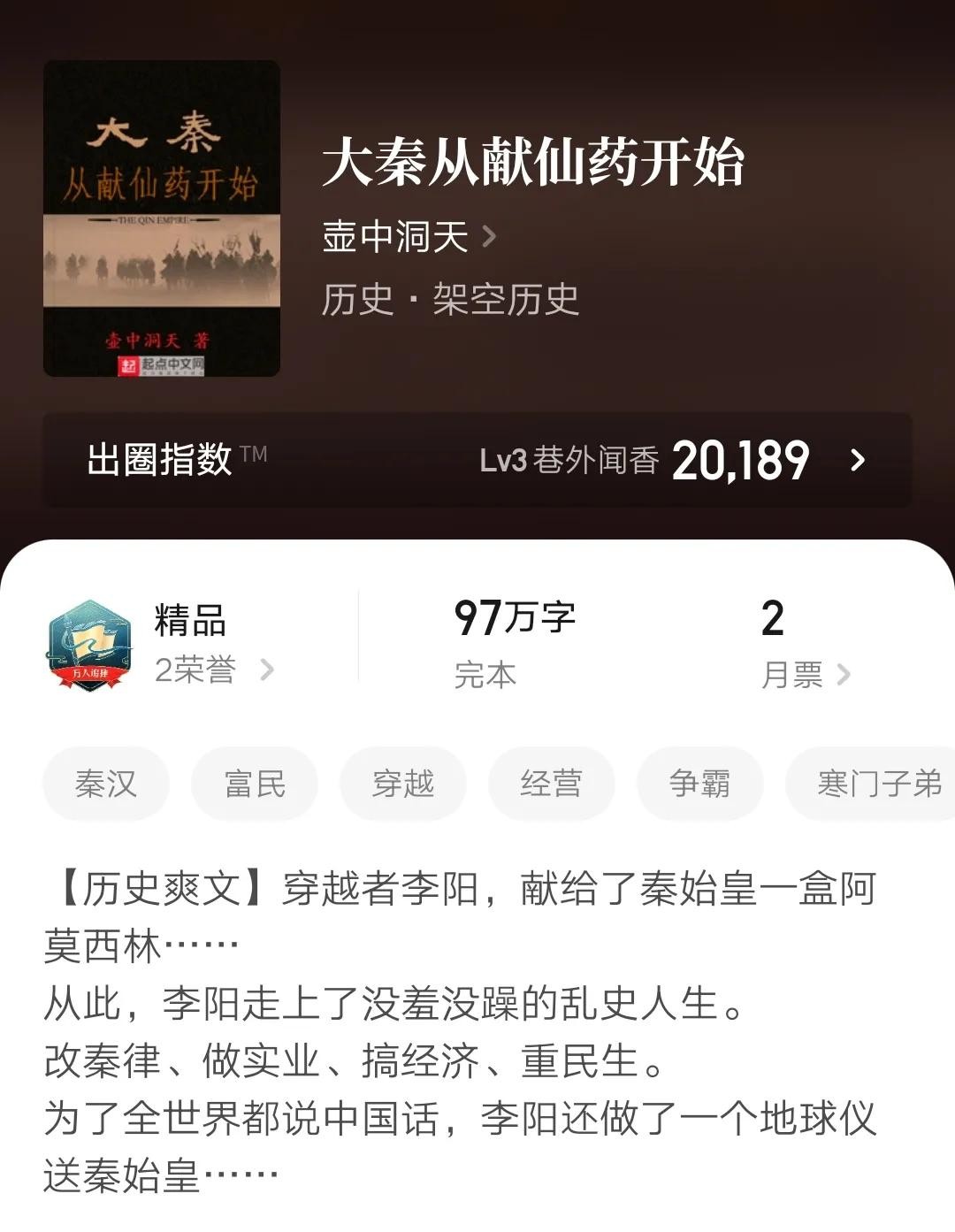Select the 争霸 tag chip
The height and width of the screenshot is (1232, 955).
pos(699,784)
